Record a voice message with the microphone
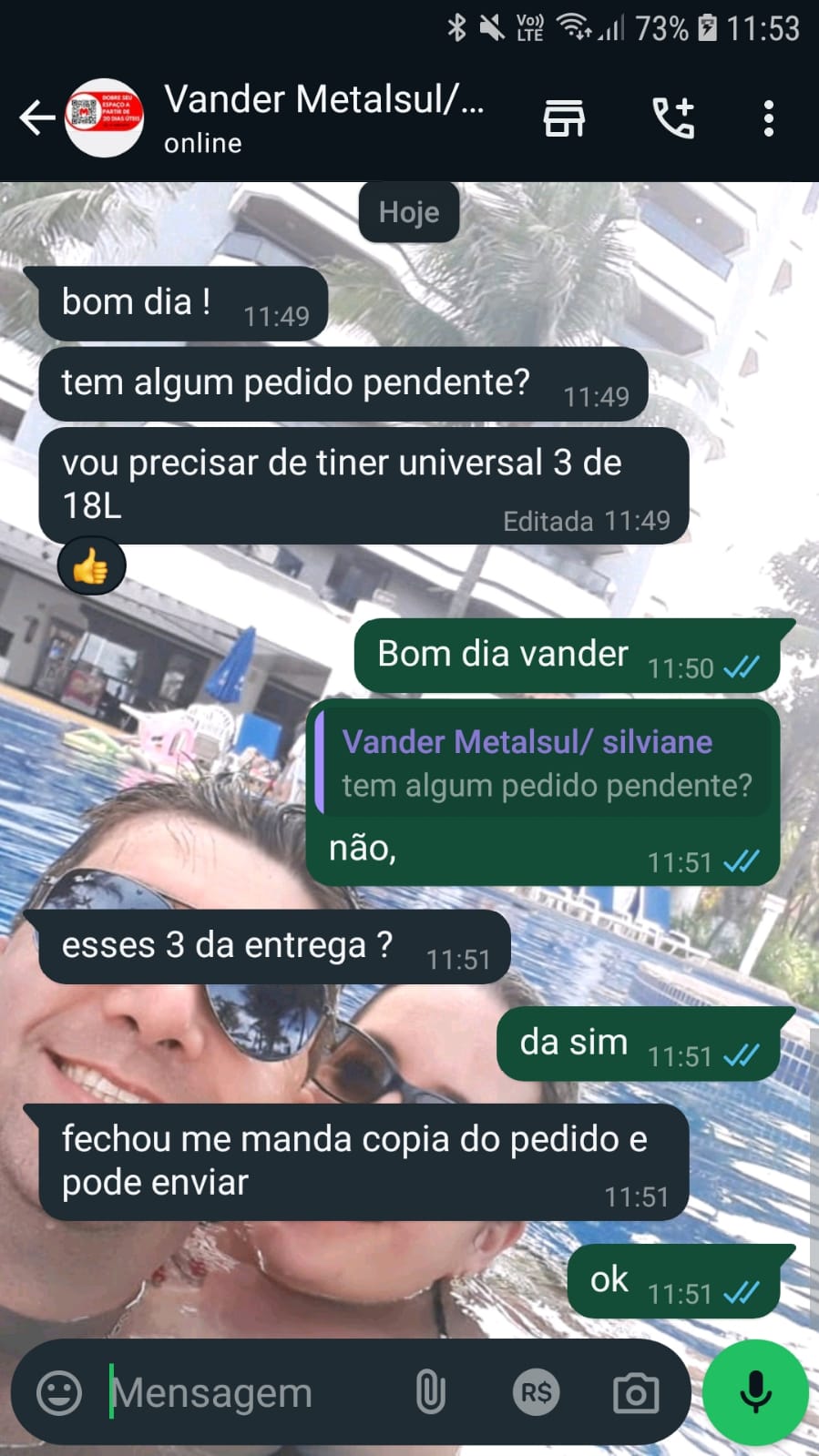The image size is (819, 1456). click(755, 1392)
